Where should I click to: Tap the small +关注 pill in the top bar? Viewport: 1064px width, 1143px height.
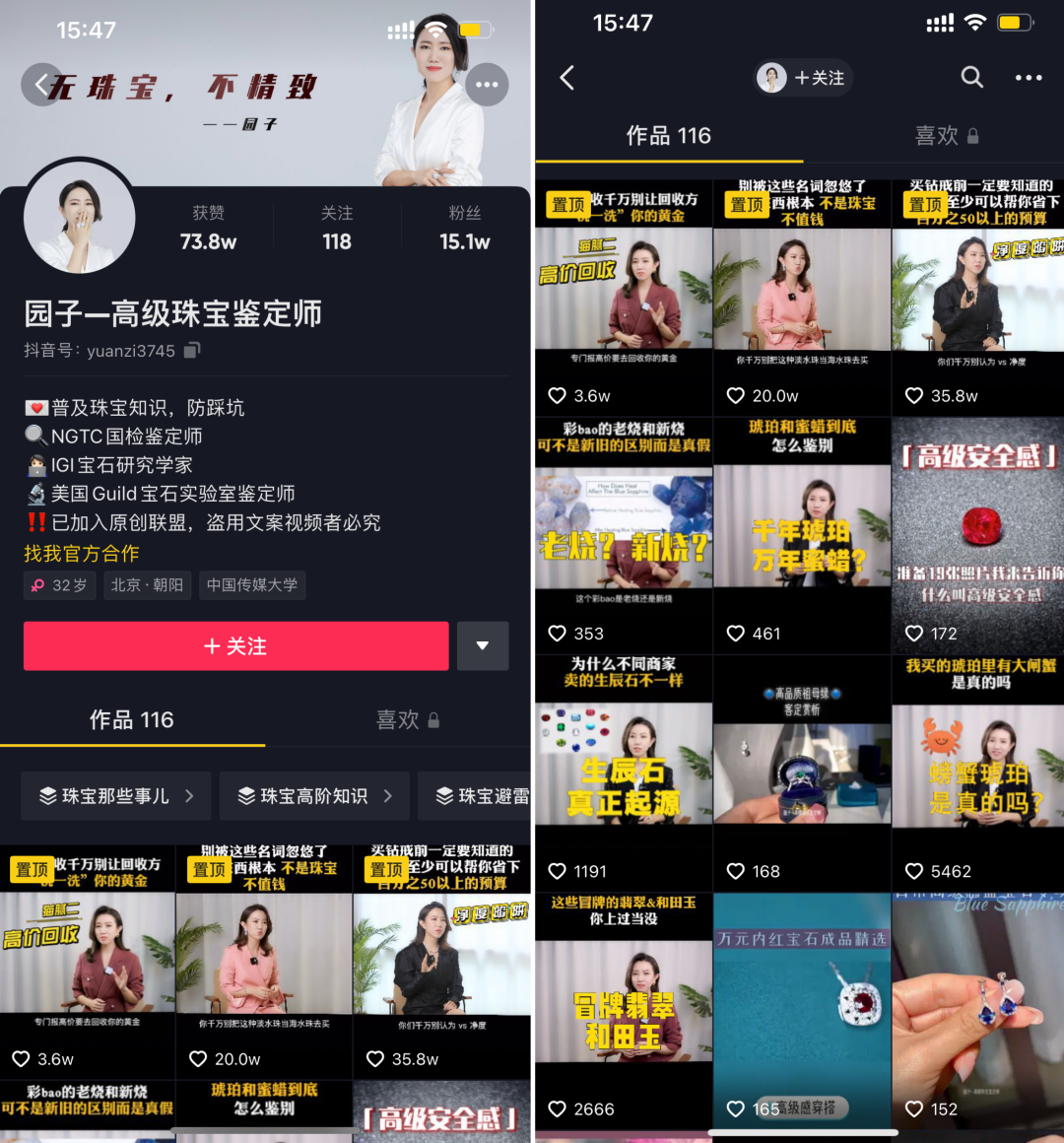[804, 78]
